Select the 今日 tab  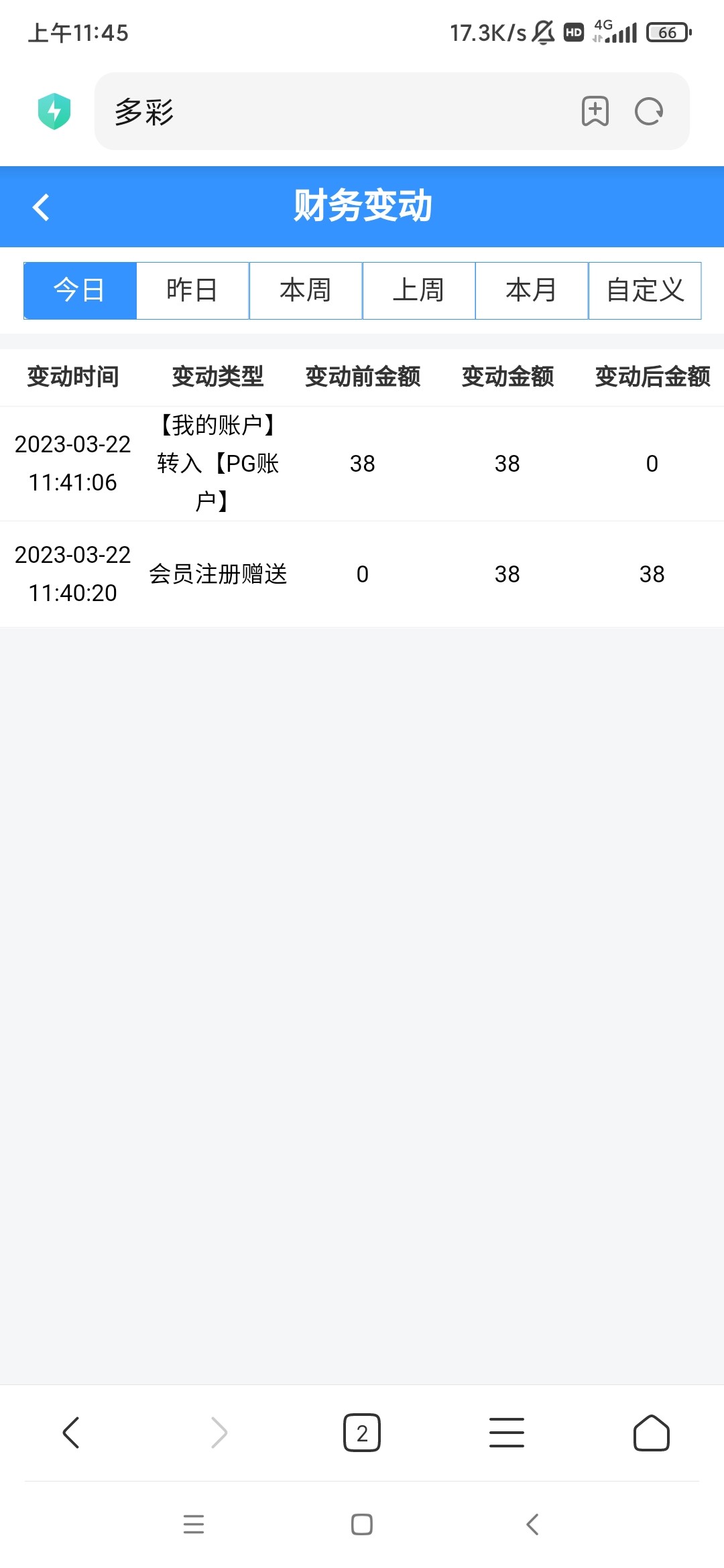pos(80,291)
